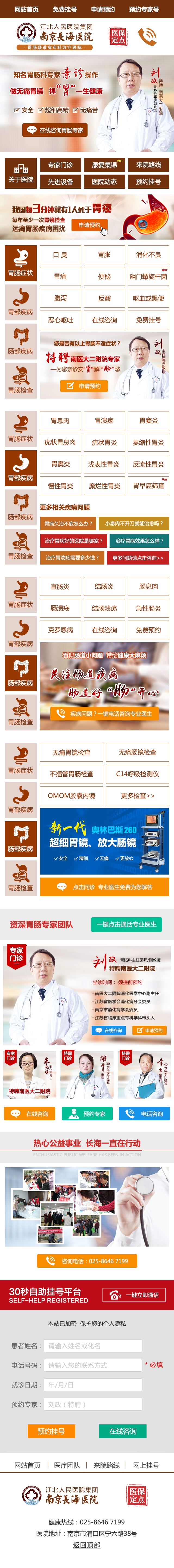Open the 医院动态 news section
This screenshot has width=174, height=1568.
[104, 181]
